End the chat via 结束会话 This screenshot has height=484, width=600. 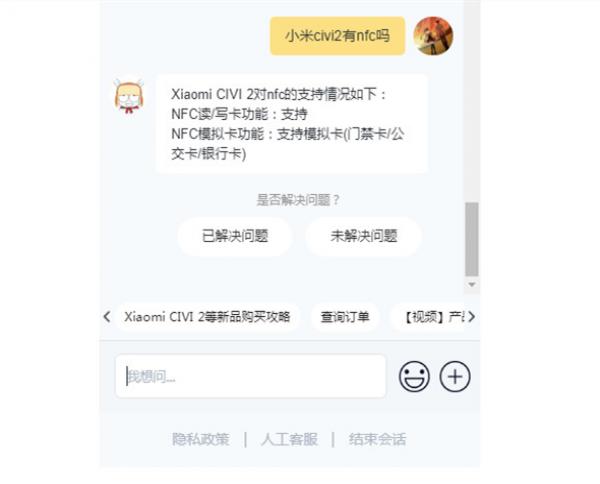click(377, 439)
